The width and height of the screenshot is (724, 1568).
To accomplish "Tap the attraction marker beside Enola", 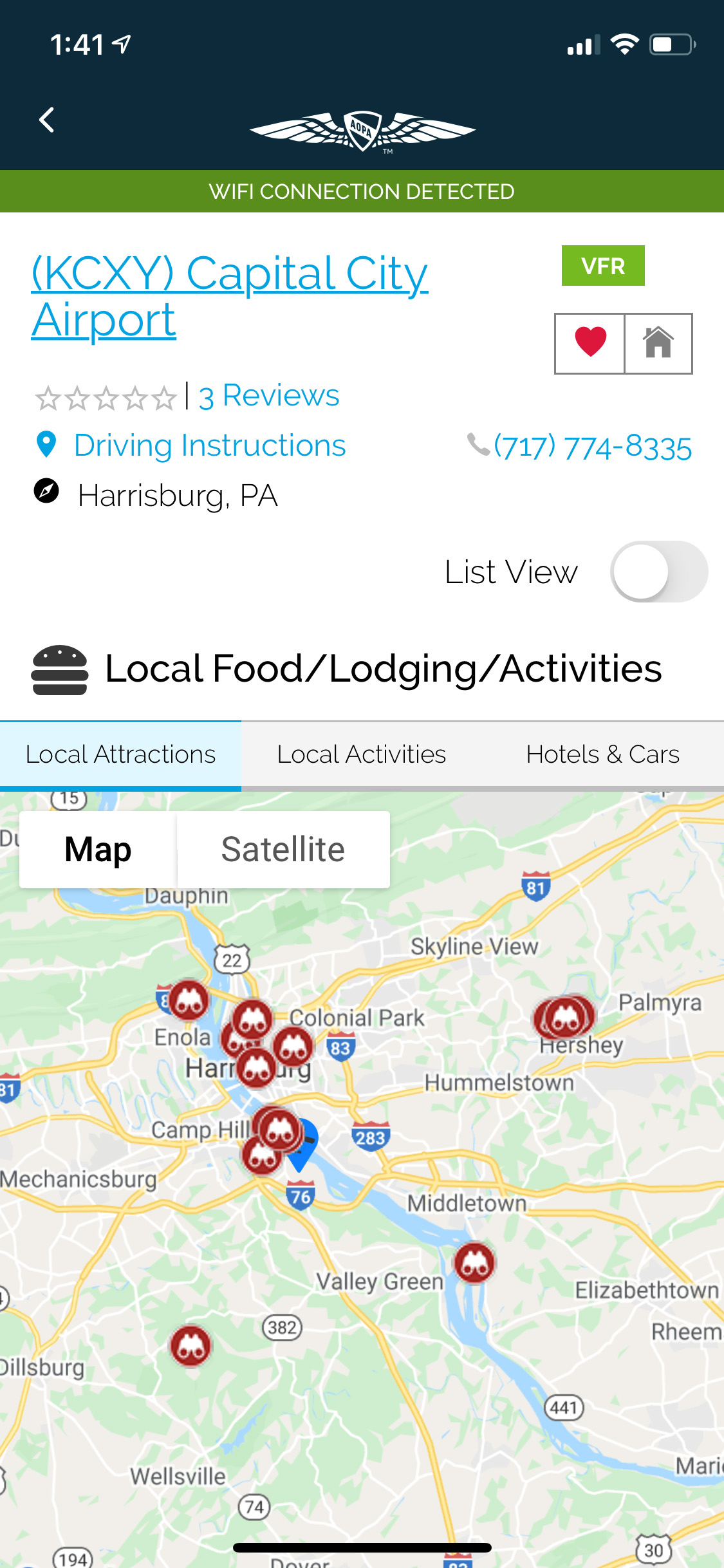I will [x=189, y=1000].
